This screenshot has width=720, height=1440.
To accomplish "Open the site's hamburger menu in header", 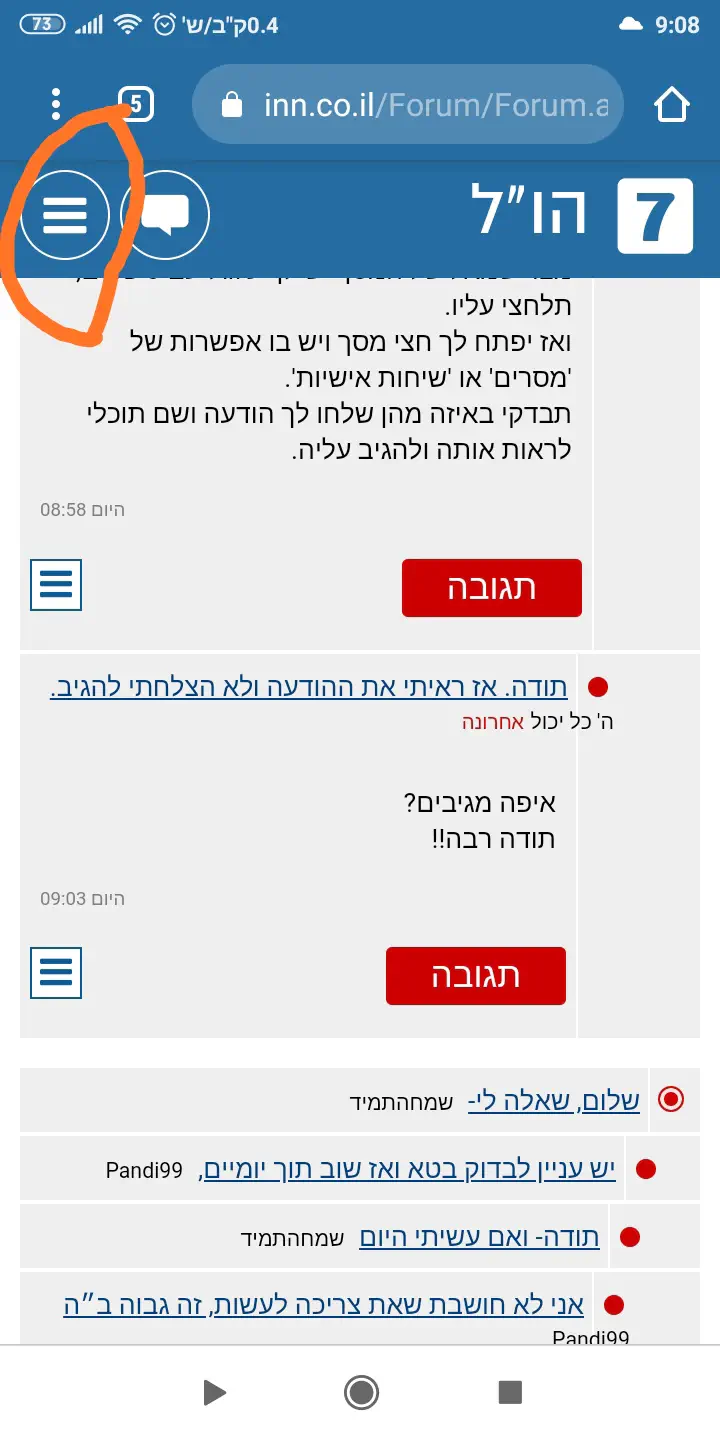I will pos(64,215).
